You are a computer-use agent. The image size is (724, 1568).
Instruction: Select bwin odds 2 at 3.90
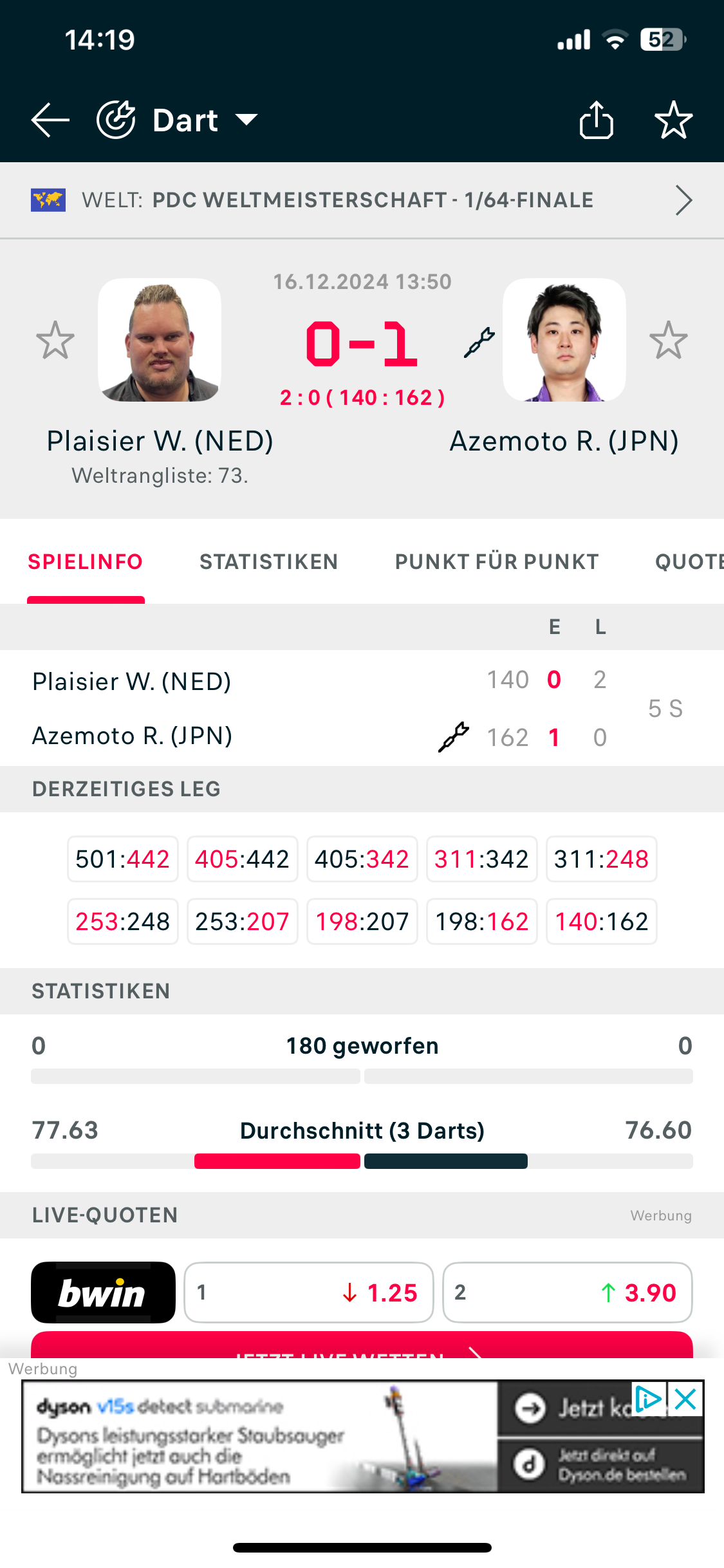568,1293
